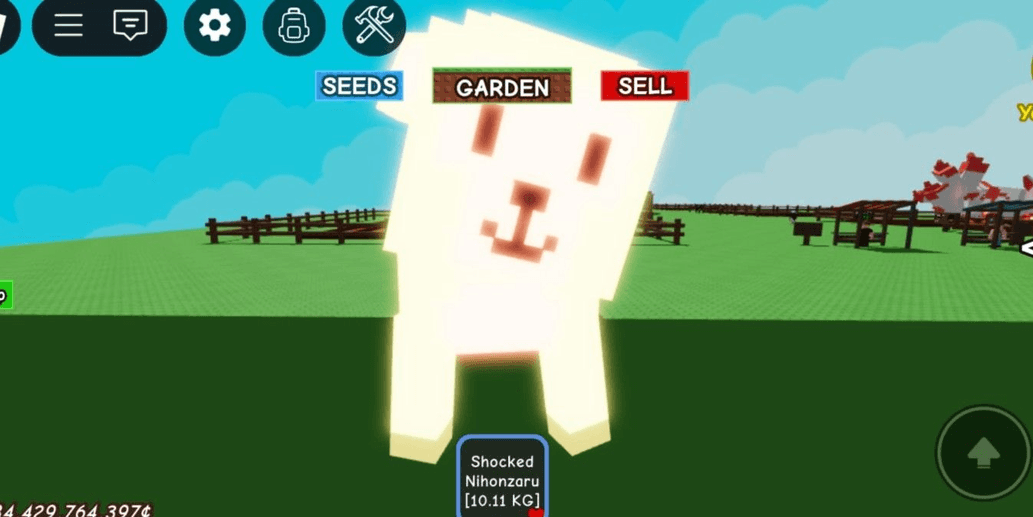The height and width of the screenshot is (517, 1033).
Task: Open the backpack inventory
Action: (x=294, y=25)
